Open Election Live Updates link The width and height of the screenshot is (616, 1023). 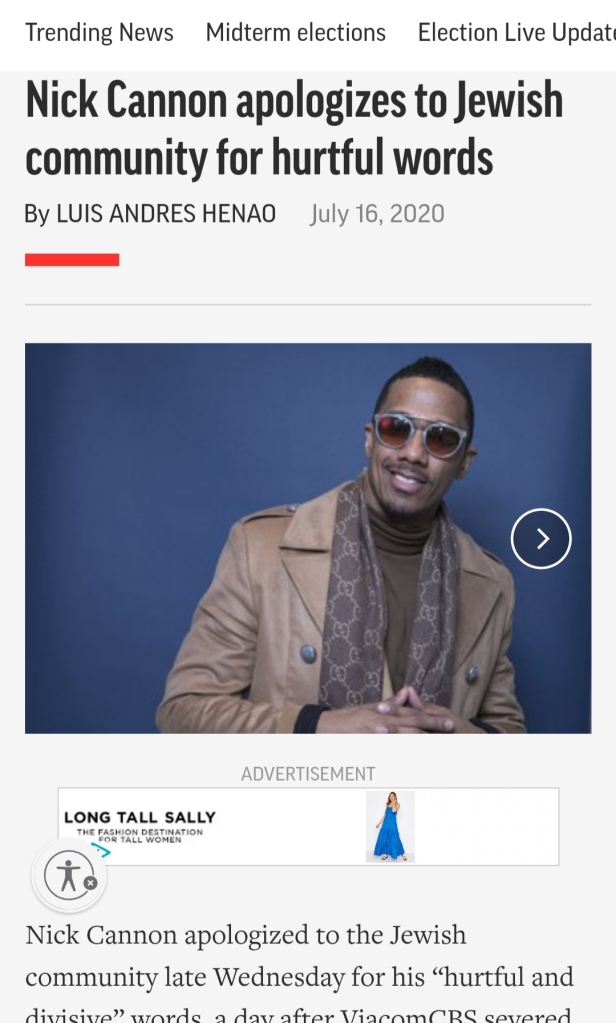[x=516, y=33]
